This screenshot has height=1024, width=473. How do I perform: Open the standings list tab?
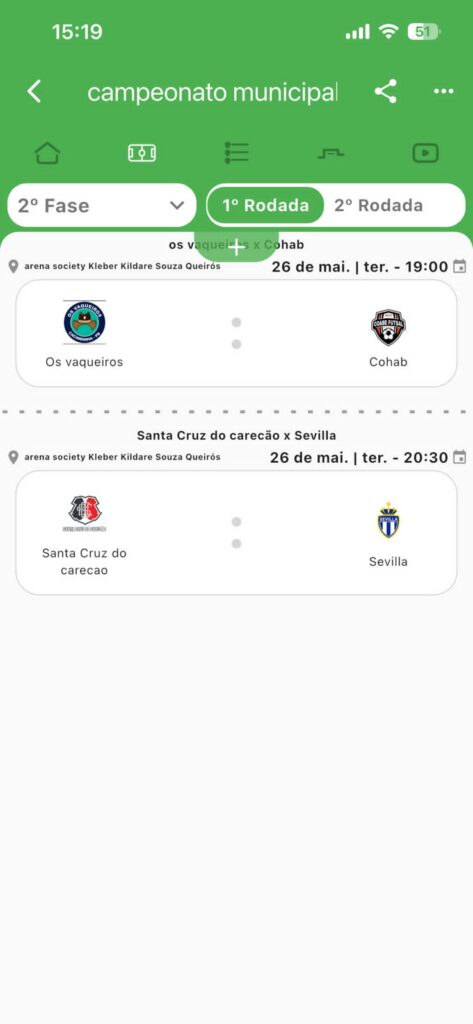pos(236,153)
